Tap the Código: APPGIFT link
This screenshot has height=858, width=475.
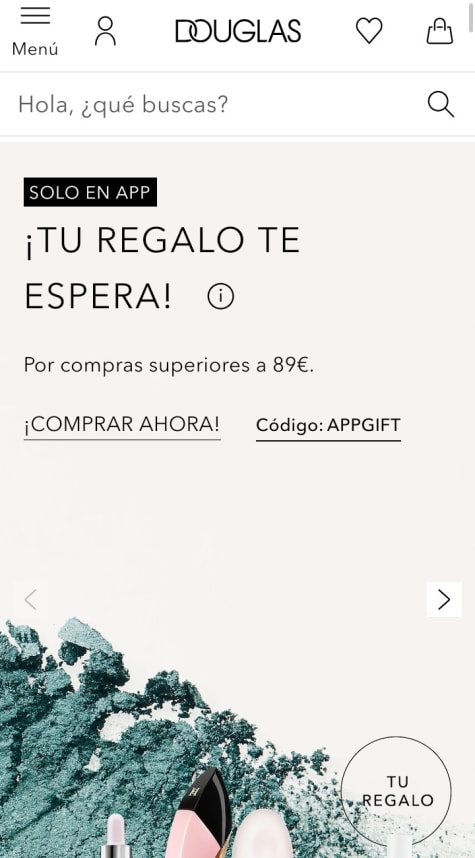[328, 425]
